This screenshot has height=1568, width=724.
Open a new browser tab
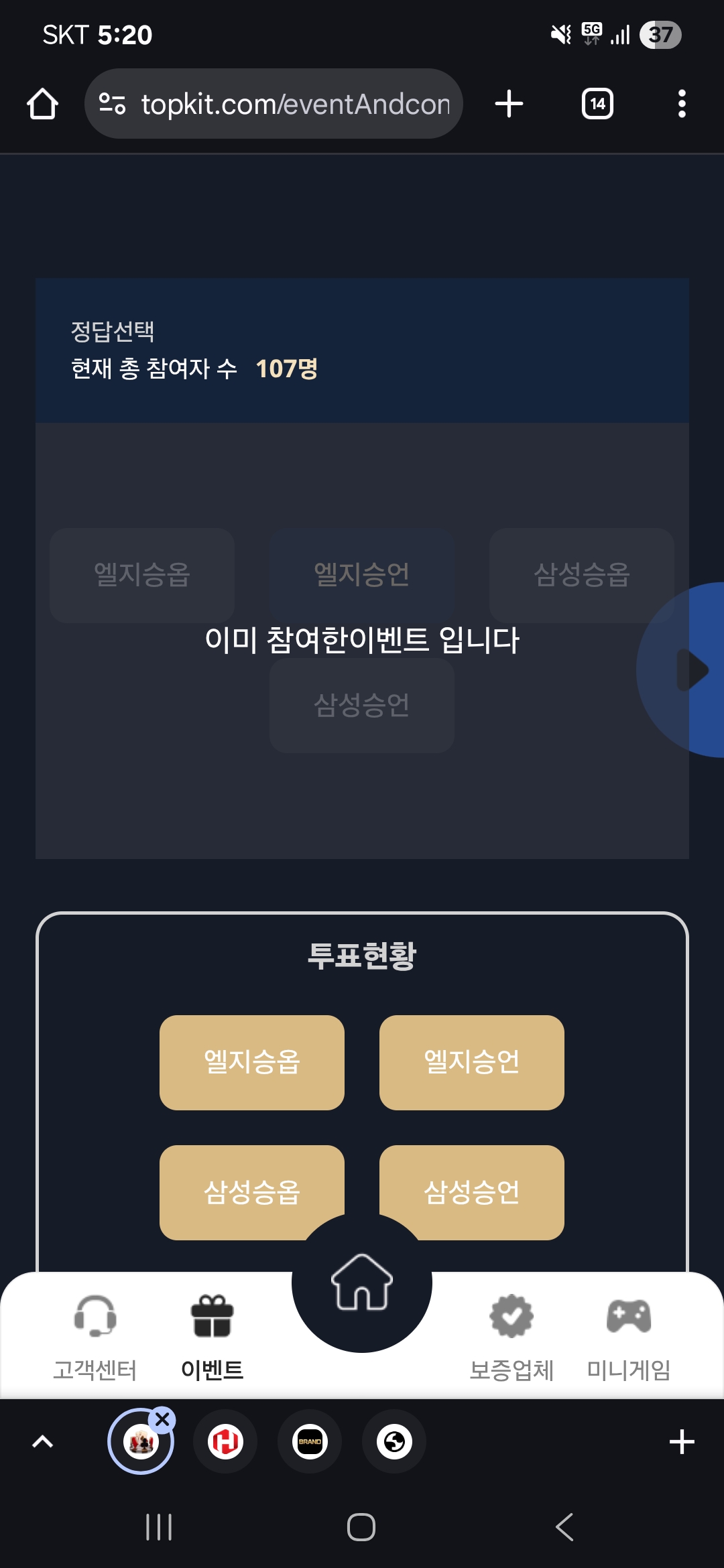[x=509, y=104]
